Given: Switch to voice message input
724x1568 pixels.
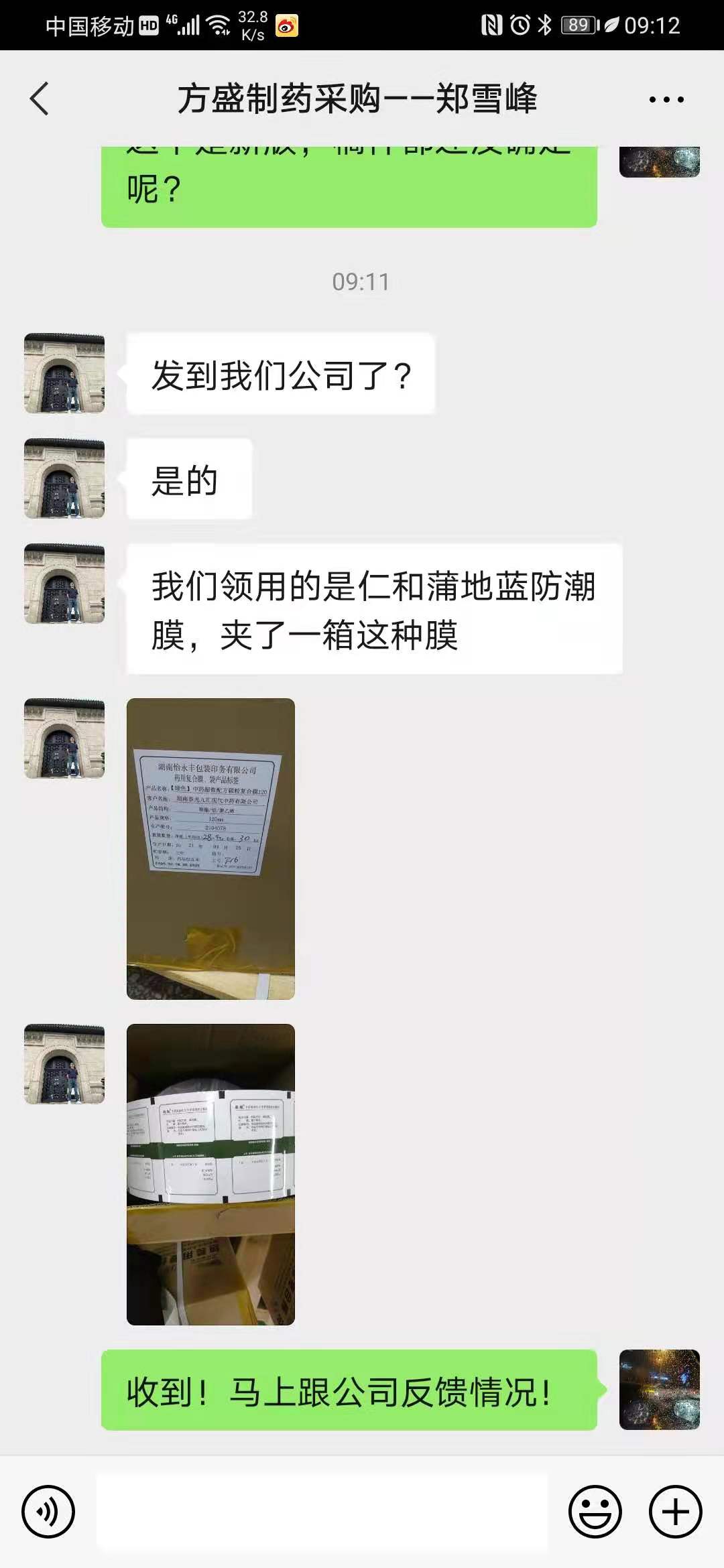Looking at the screenshot, I should pos(48,1512).
